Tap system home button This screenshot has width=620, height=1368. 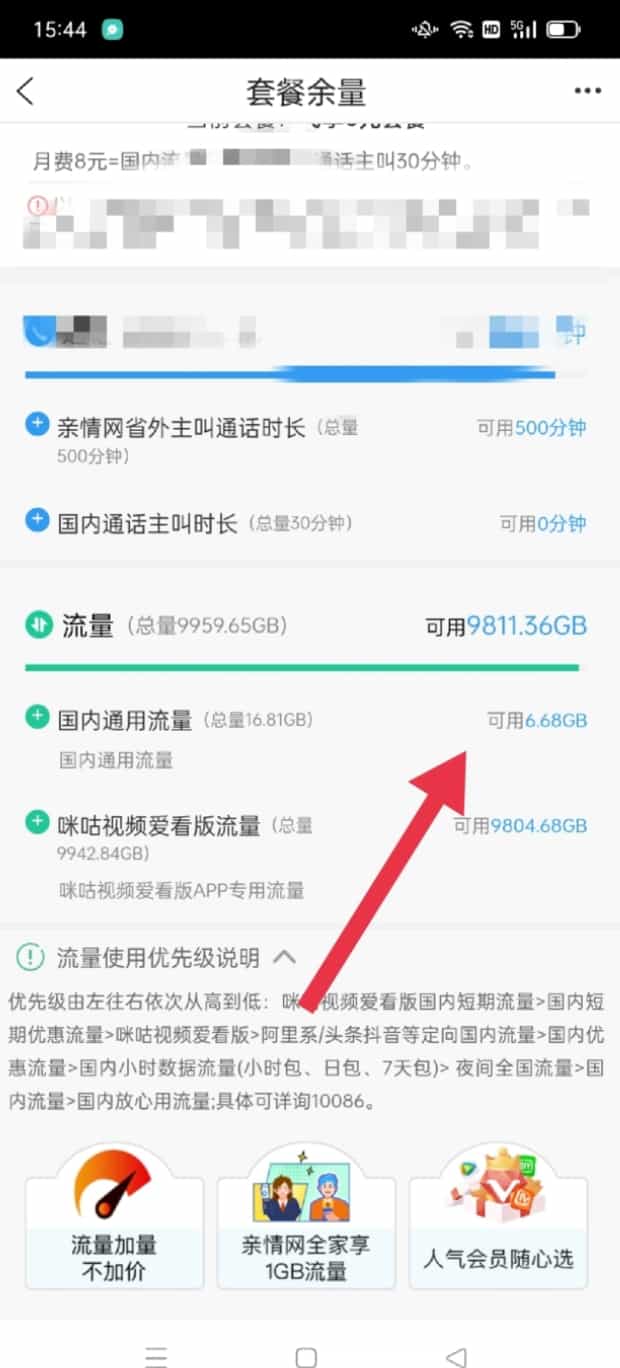(306, 1356)
